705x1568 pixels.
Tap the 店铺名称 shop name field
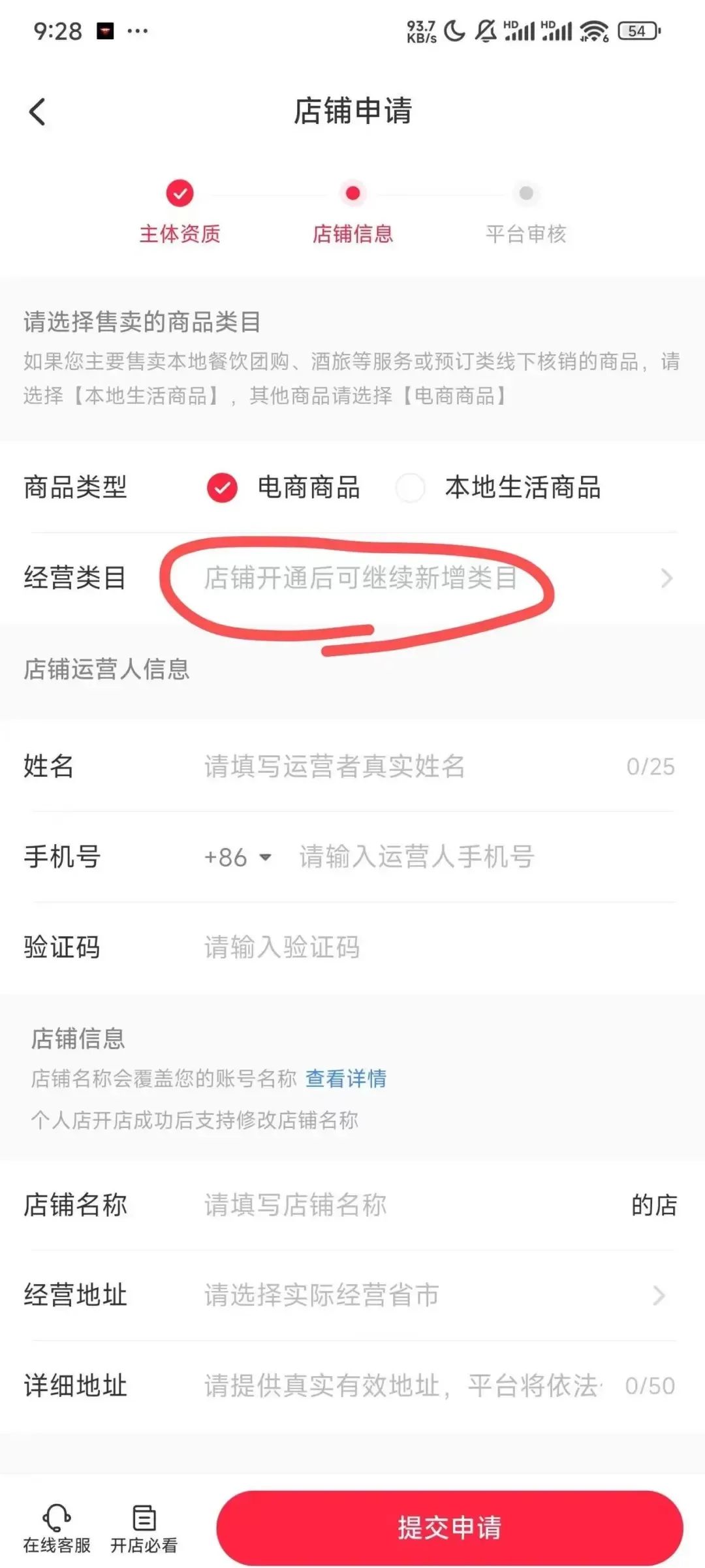(411, 1205)
